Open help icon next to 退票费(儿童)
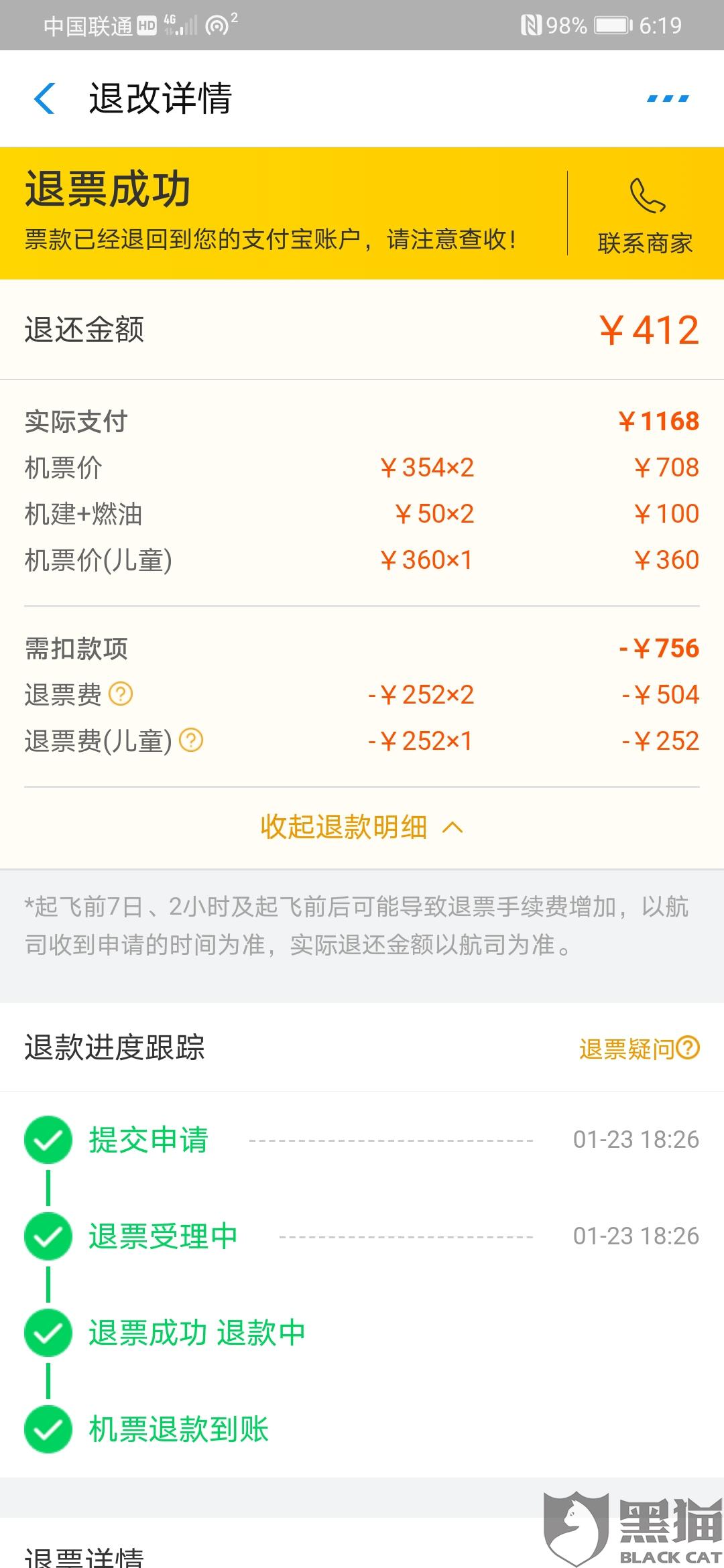The image size is (724, 1568). (x=191, y=740)
